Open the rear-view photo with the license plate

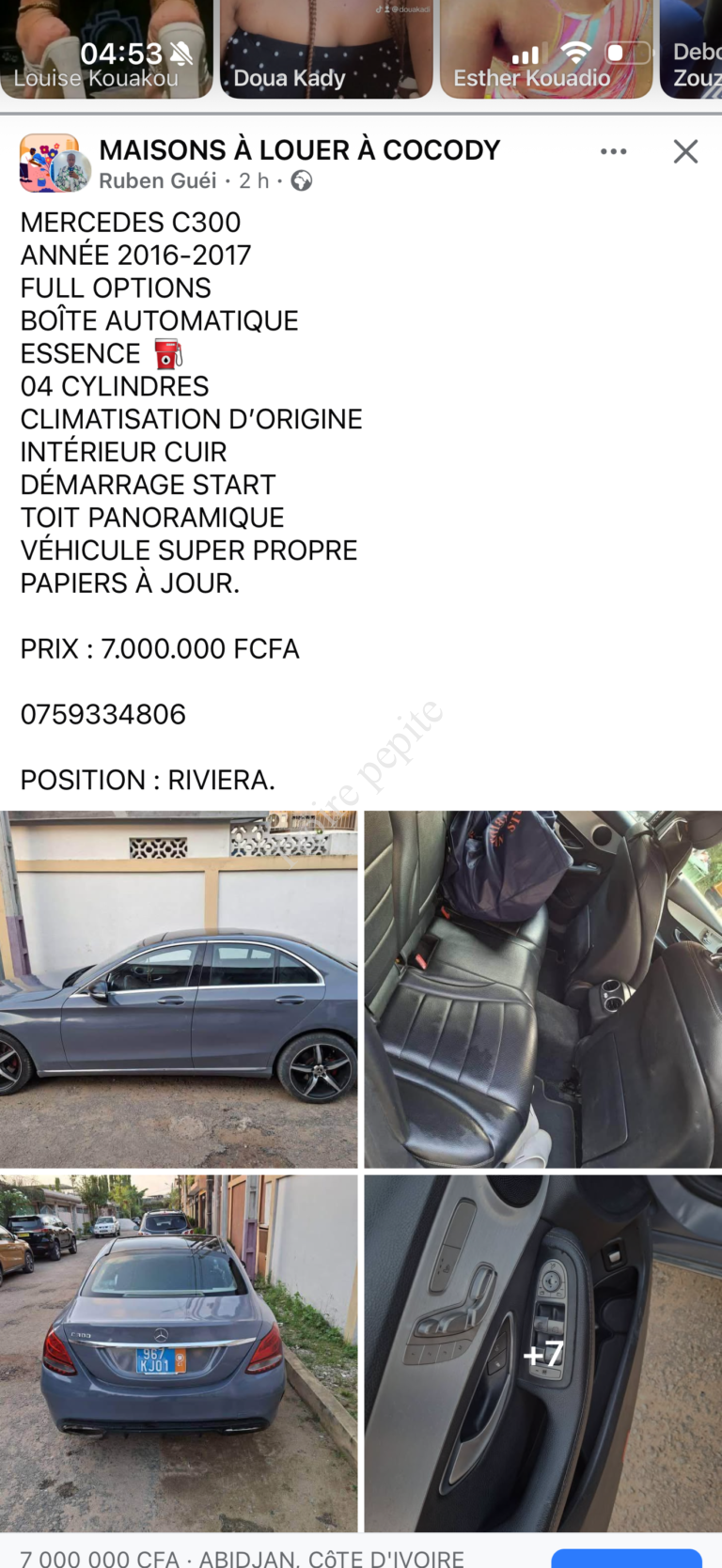coord(179,1353)
